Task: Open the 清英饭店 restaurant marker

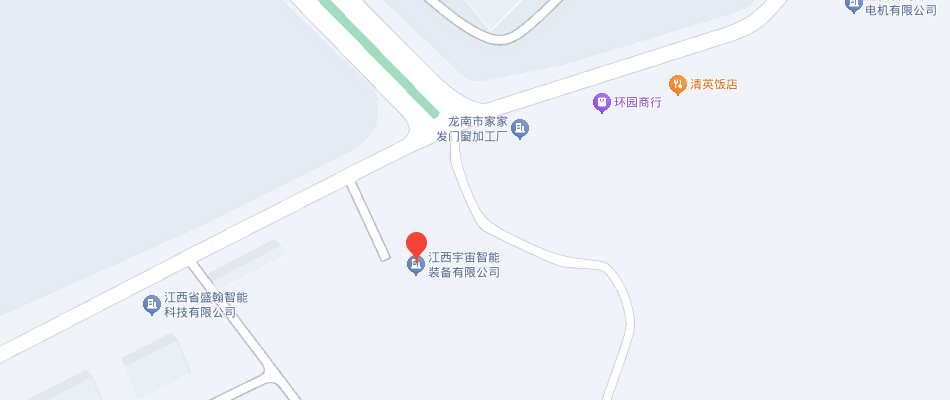Action: point(678,85)
